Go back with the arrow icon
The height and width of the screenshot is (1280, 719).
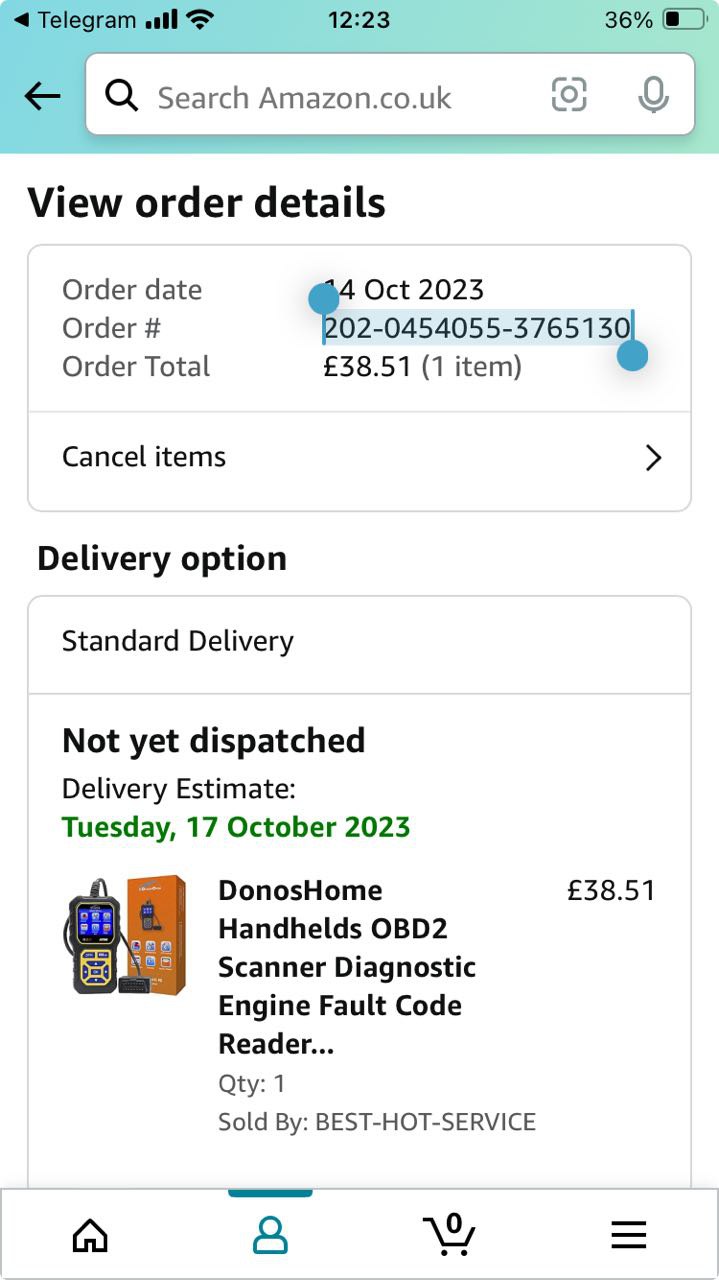pyautogui.click(x=42, y=96)
